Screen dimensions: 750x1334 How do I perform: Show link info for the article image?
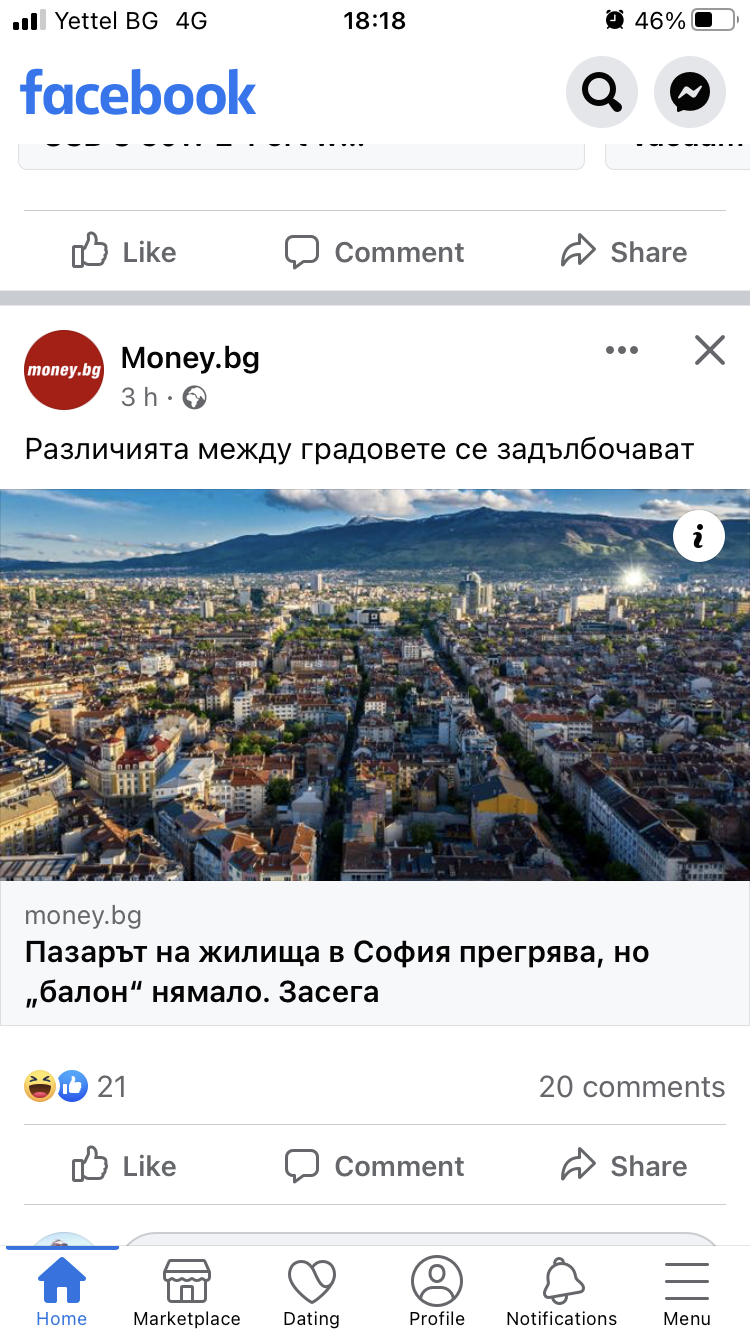tap(698, 537)
